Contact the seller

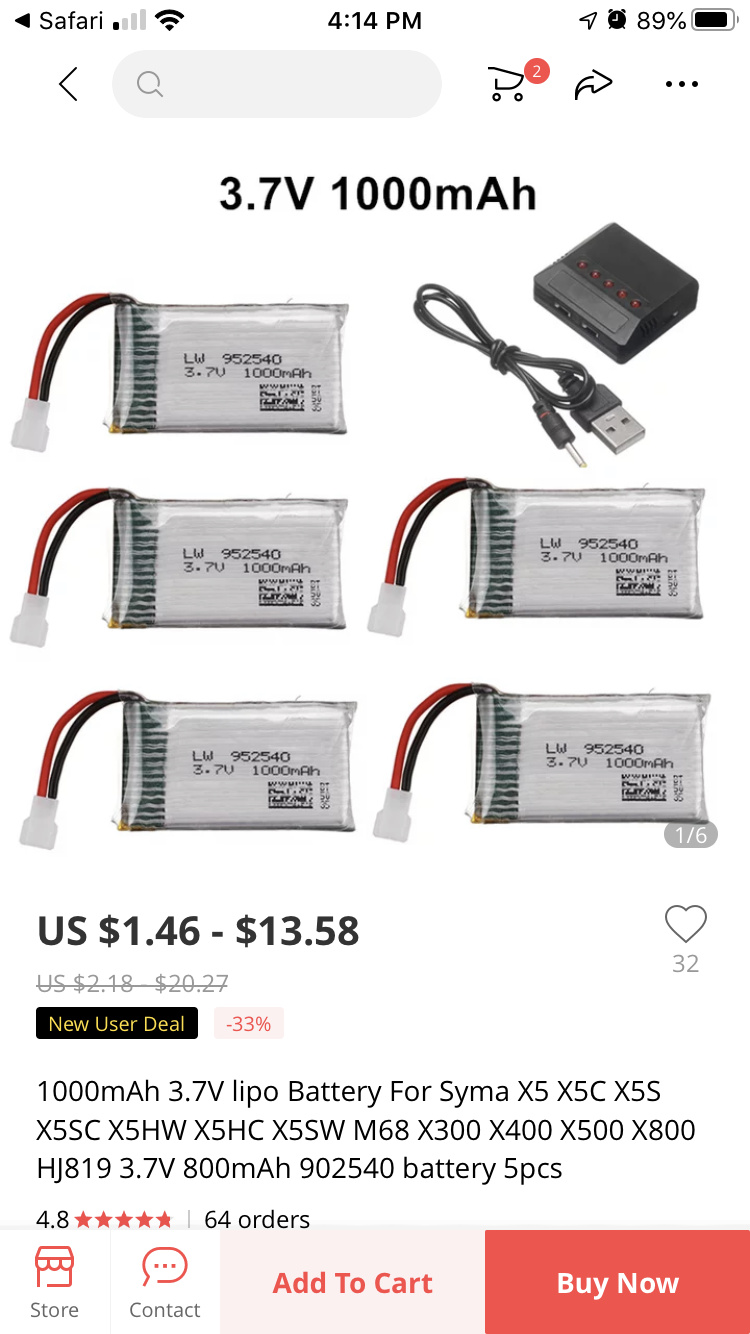(165, 1282)
